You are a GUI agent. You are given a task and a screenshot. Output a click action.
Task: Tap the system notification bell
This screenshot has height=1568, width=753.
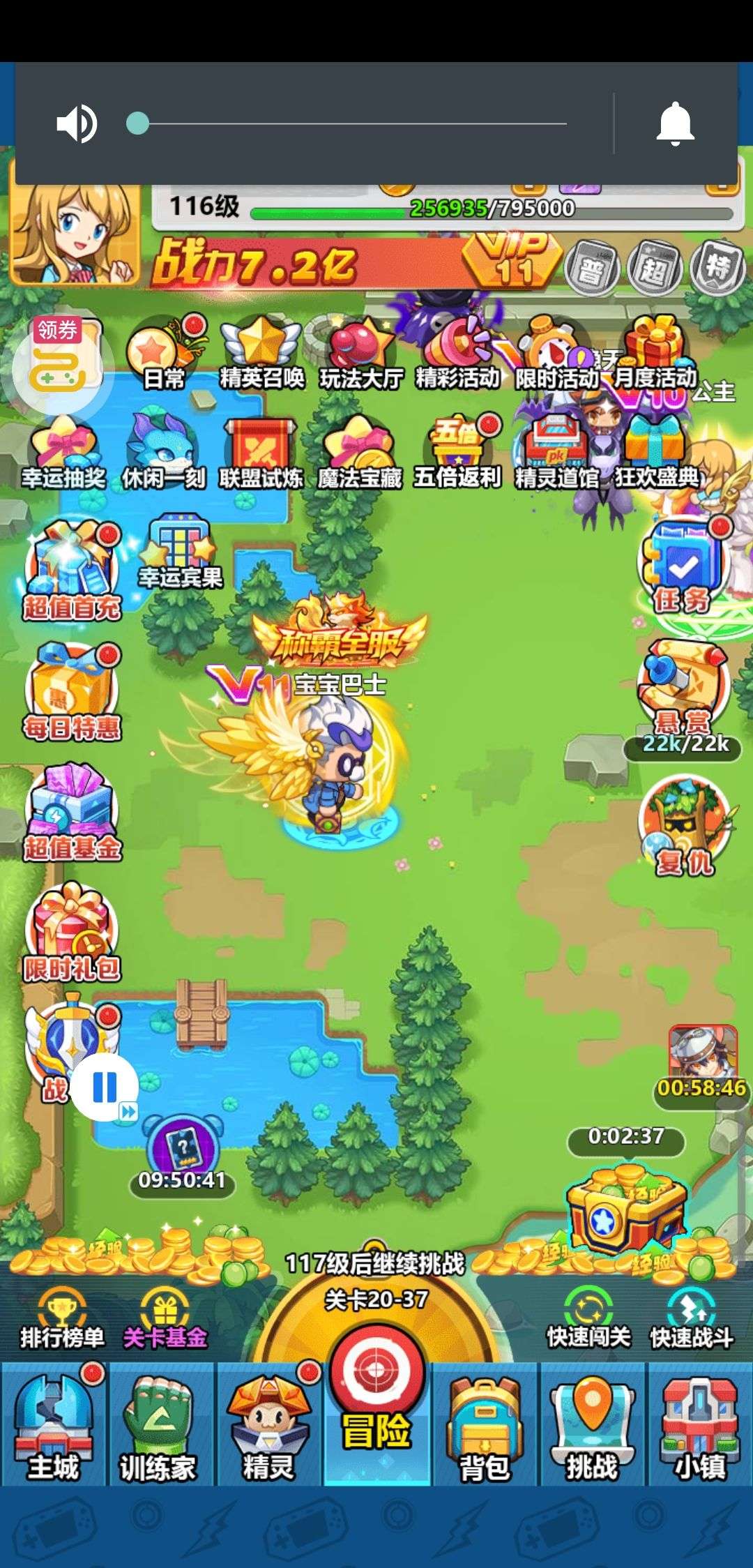coord(675,124)
